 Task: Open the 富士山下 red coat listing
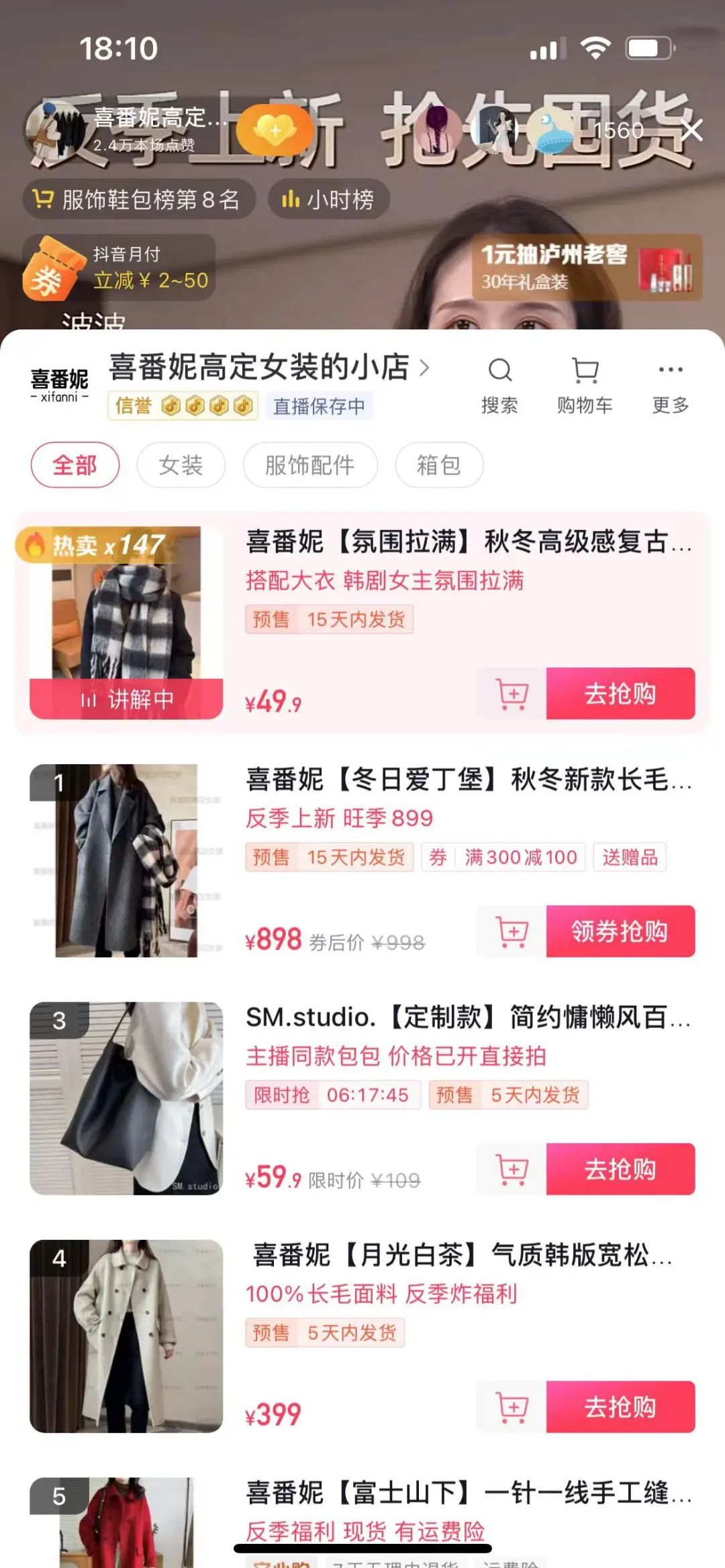[x=469, y=1494]
